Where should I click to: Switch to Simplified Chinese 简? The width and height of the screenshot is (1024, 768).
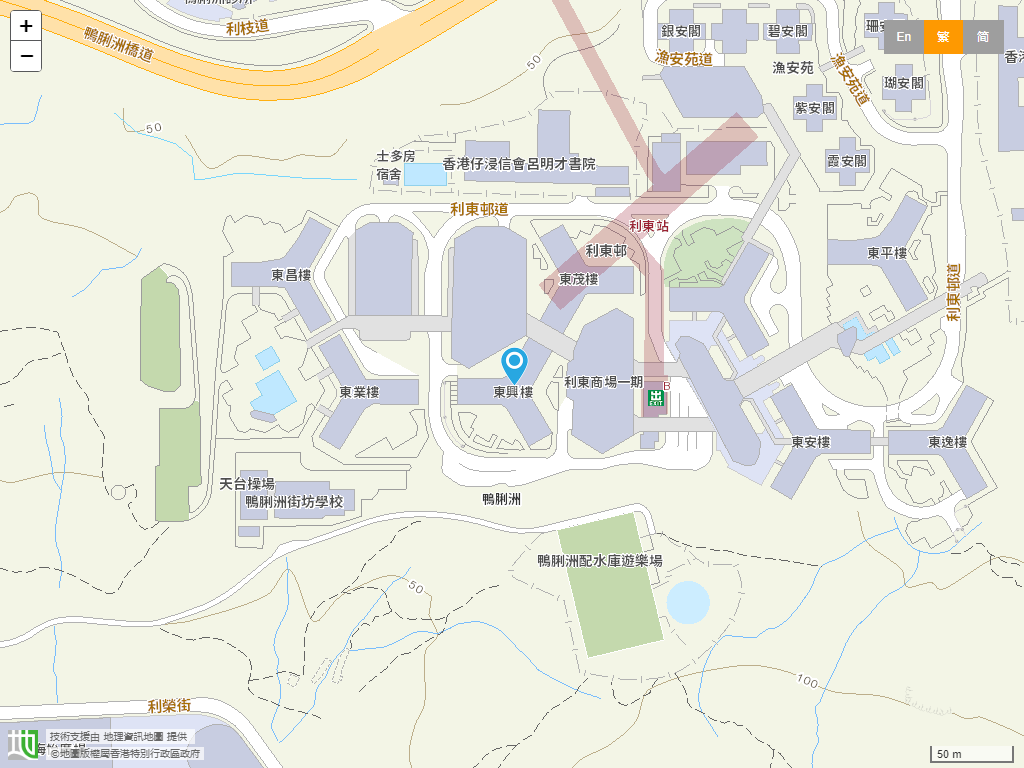pos(983,37)
